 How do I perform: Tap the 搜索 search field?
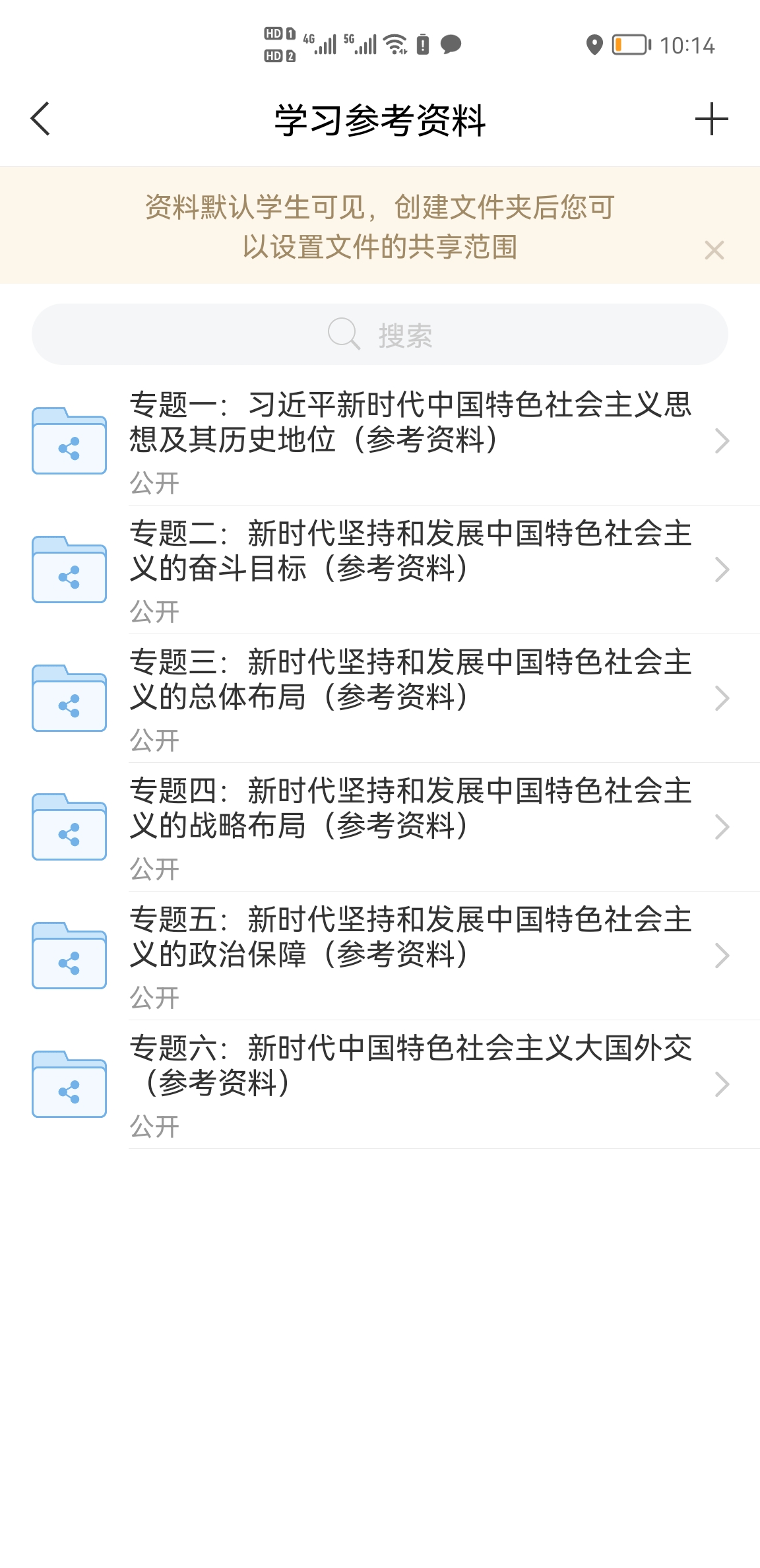point(380,335)
